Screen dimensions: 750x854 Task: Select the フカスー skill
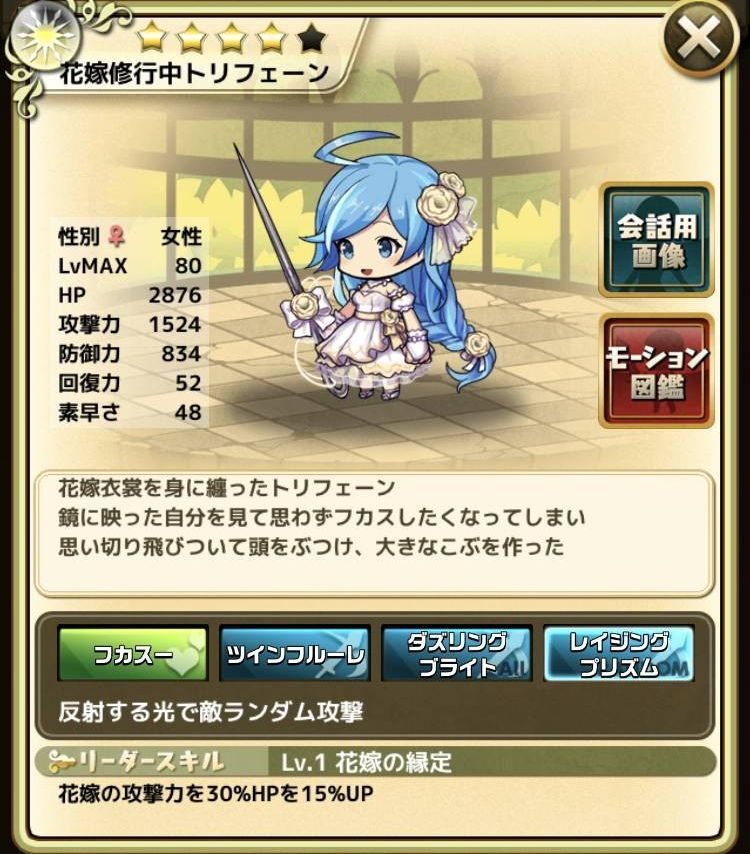tap(133, 655)
